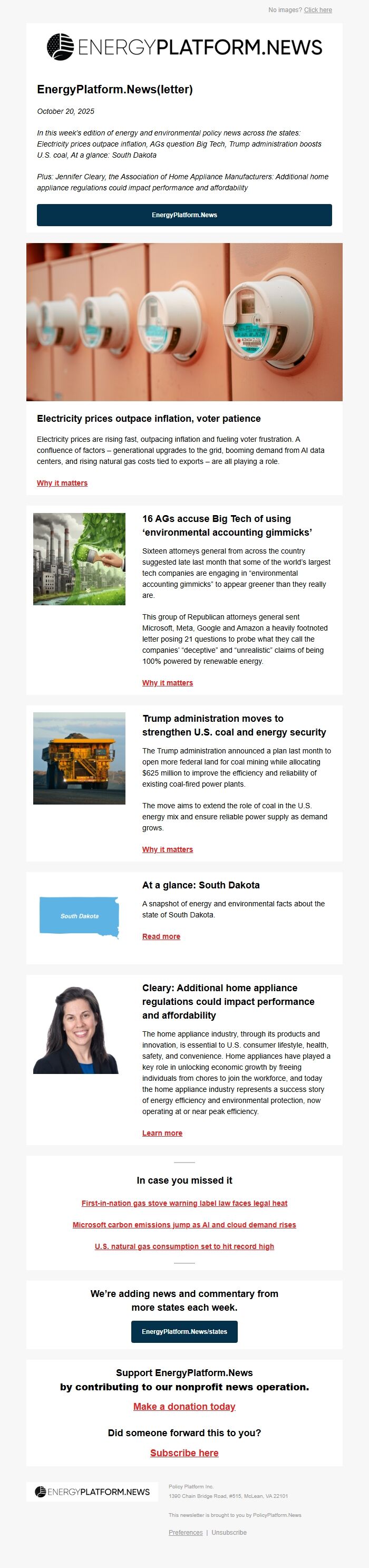Tap the EnergyPlatform.News/states button
This screenshot has height=1568, width=369.
point(184,1331)
